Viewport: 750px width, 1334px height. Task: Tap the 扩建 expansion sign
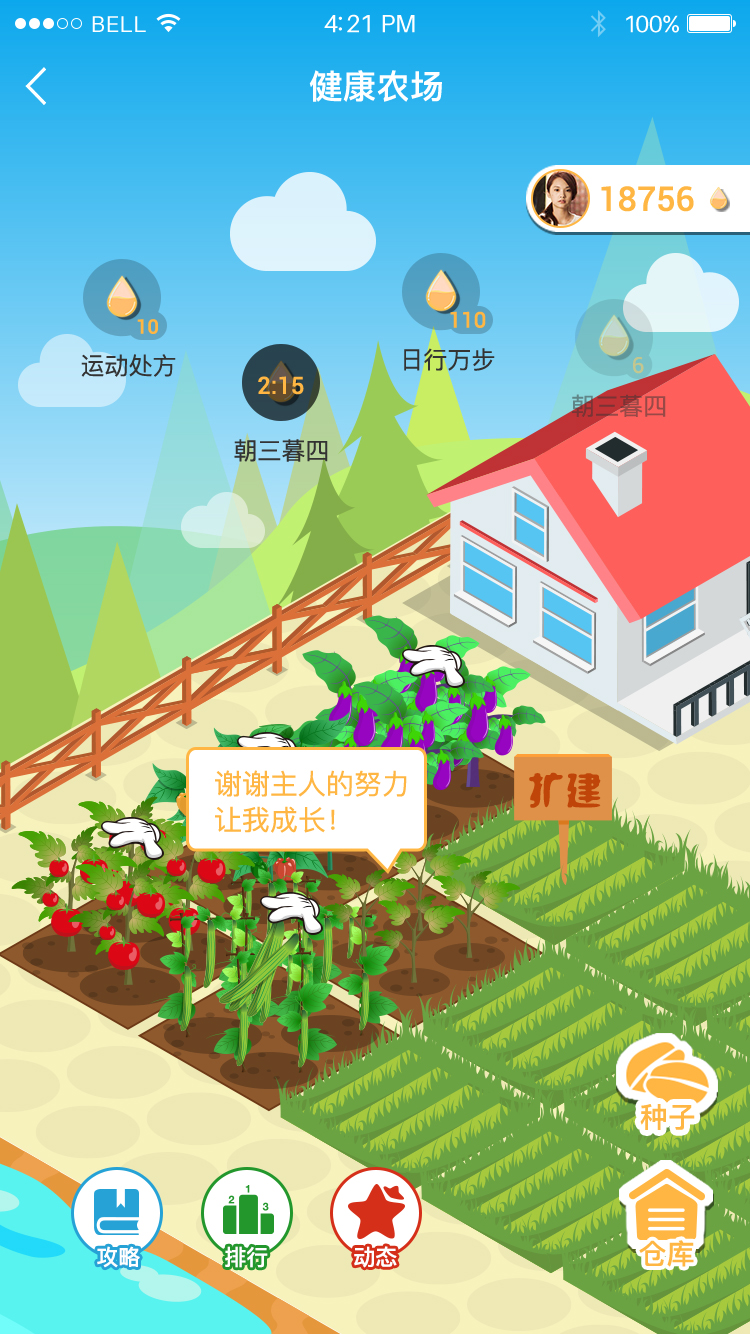pos(562,788)
